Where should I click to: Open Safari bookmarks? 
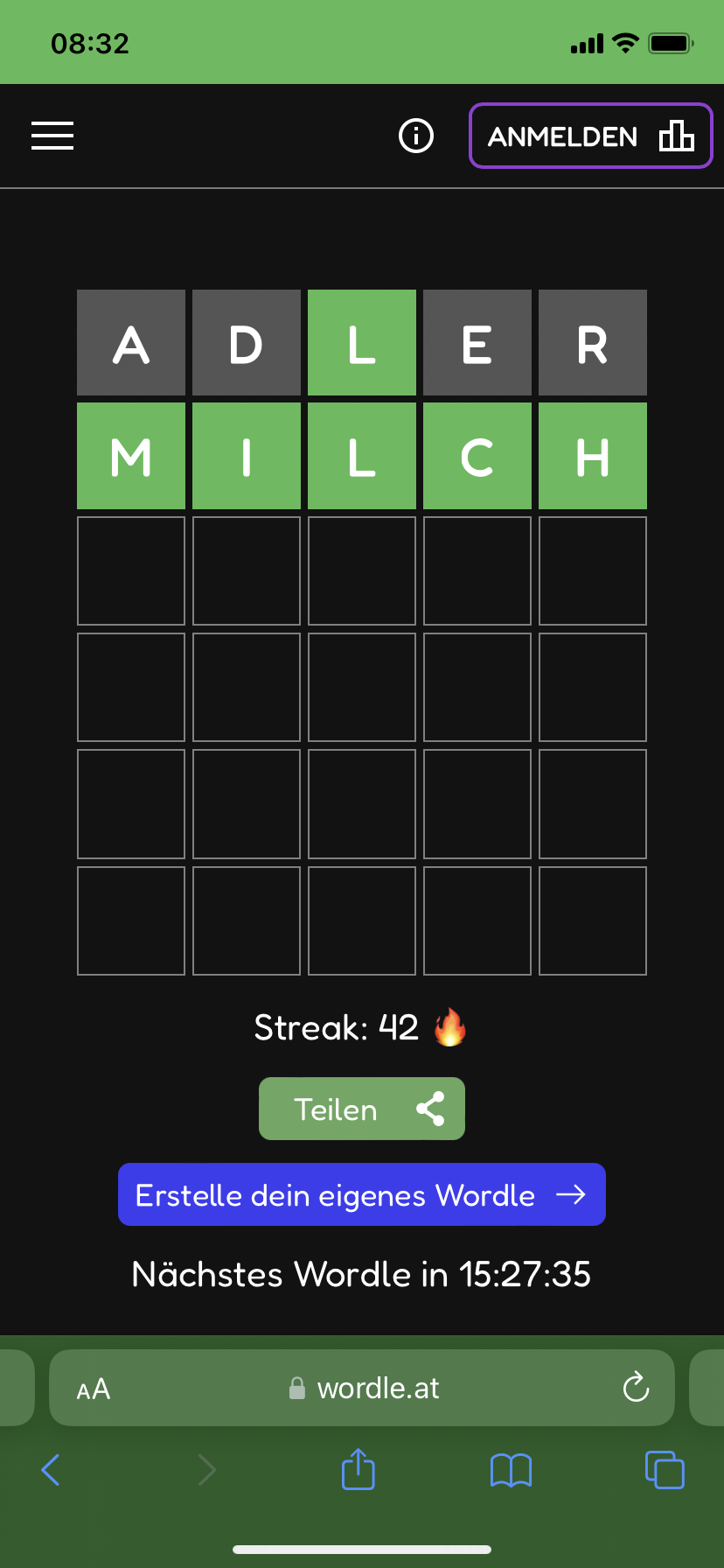point(512,1470)
